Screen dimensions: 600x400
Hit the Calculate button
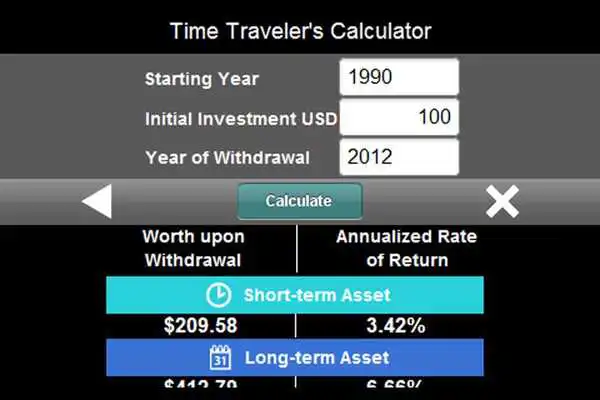click(299, 201)
